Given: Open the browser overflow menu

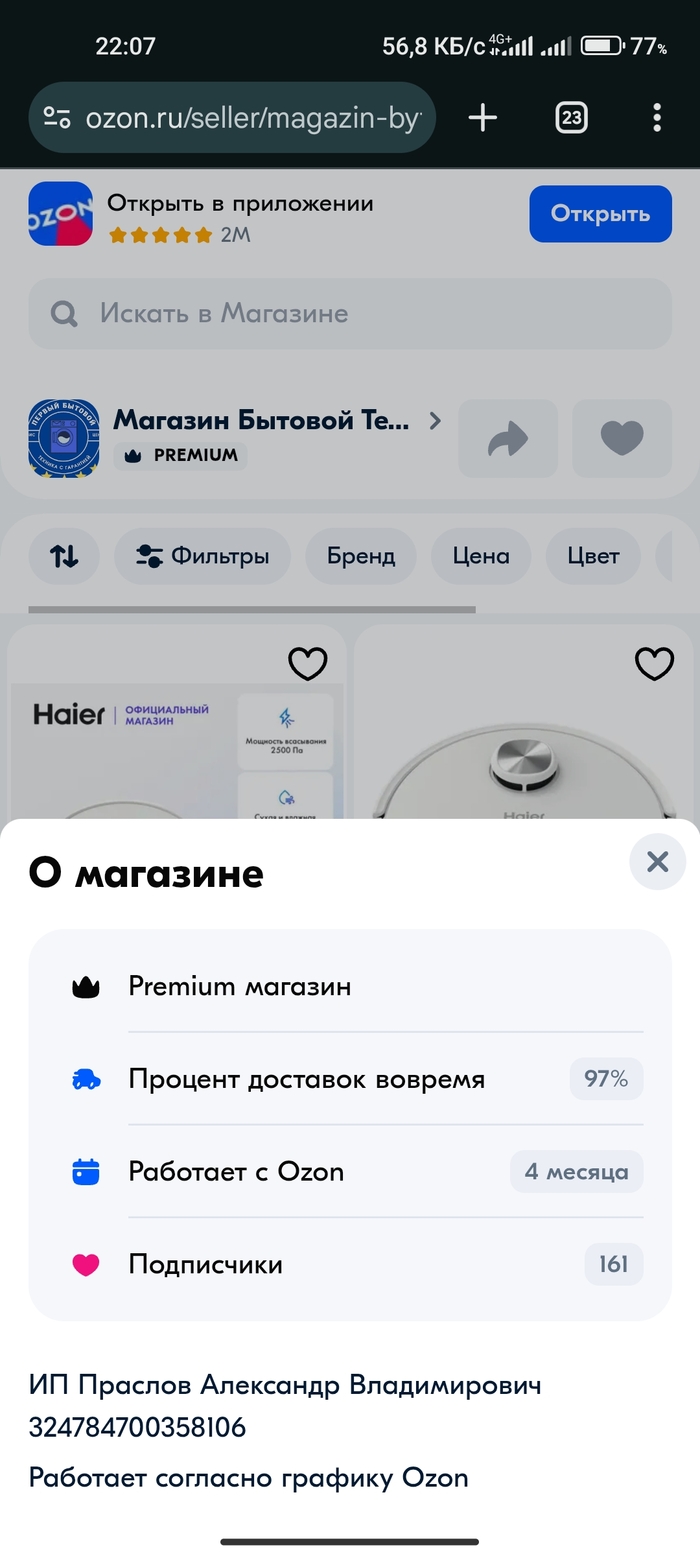Looking at the screenshot, I should click(x=656, y=118).
